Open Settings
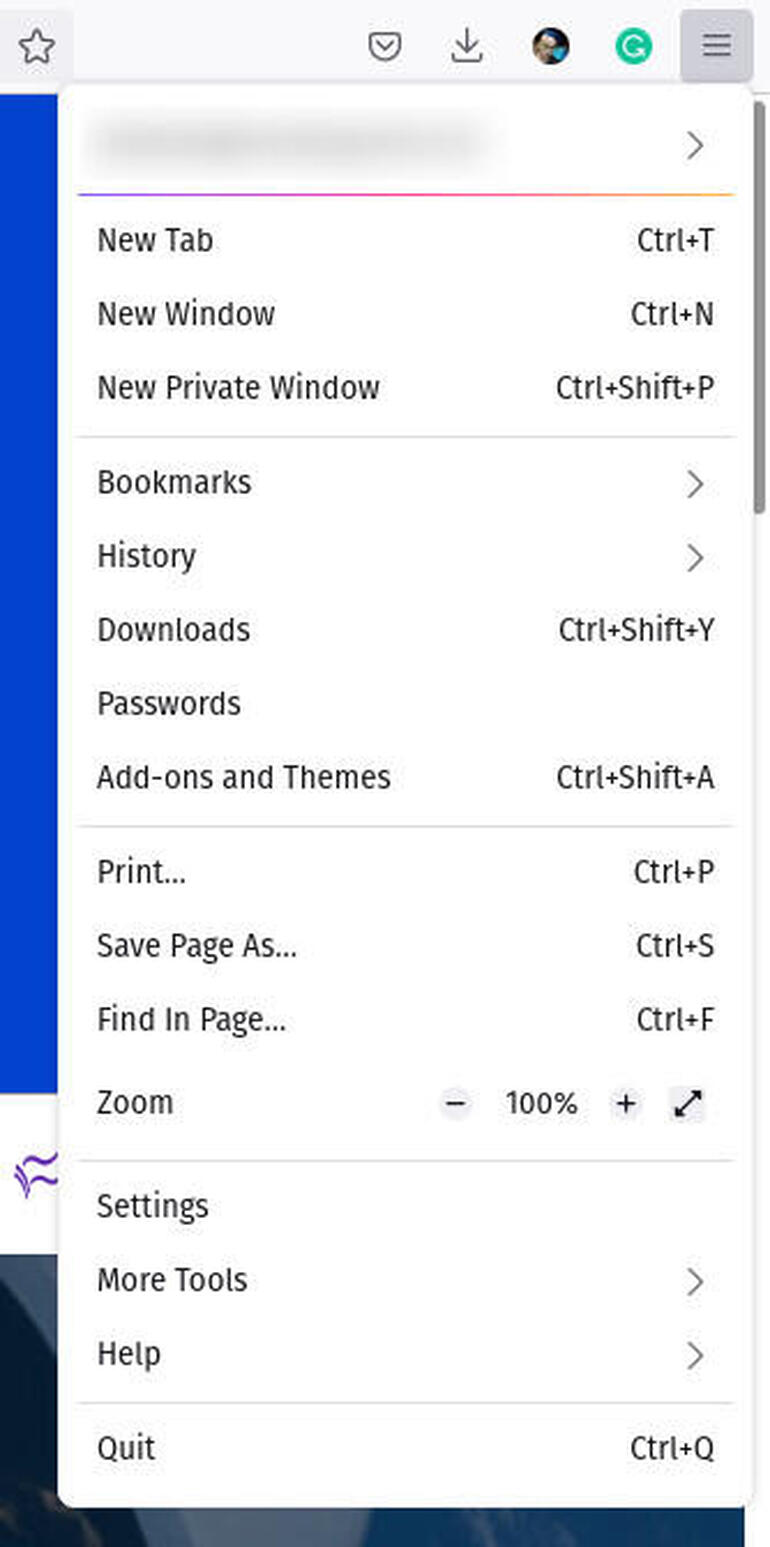This screenshot has height=1547, width=770. coord(405,1207)
